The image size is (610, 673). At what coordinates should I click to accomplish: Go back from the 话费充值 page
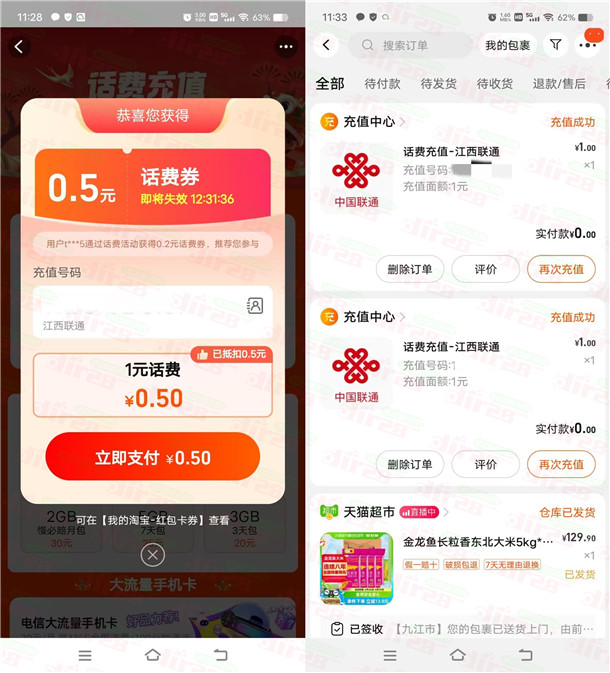(x=19, y=46)
